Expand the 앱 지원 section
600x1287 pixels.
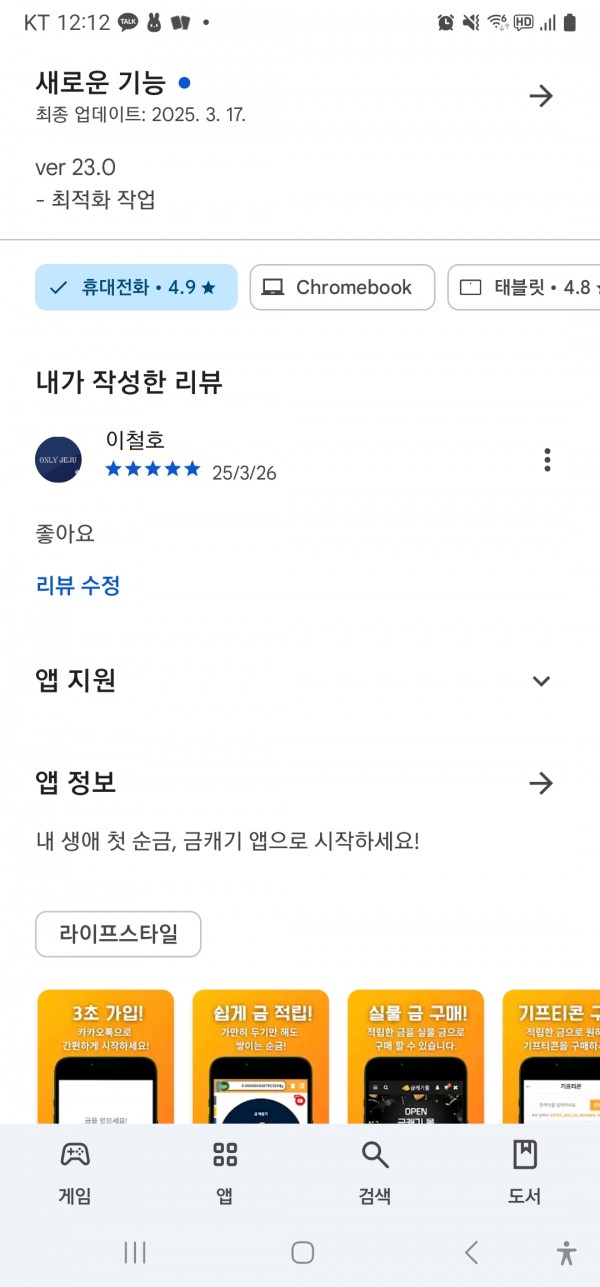(541, 681)
